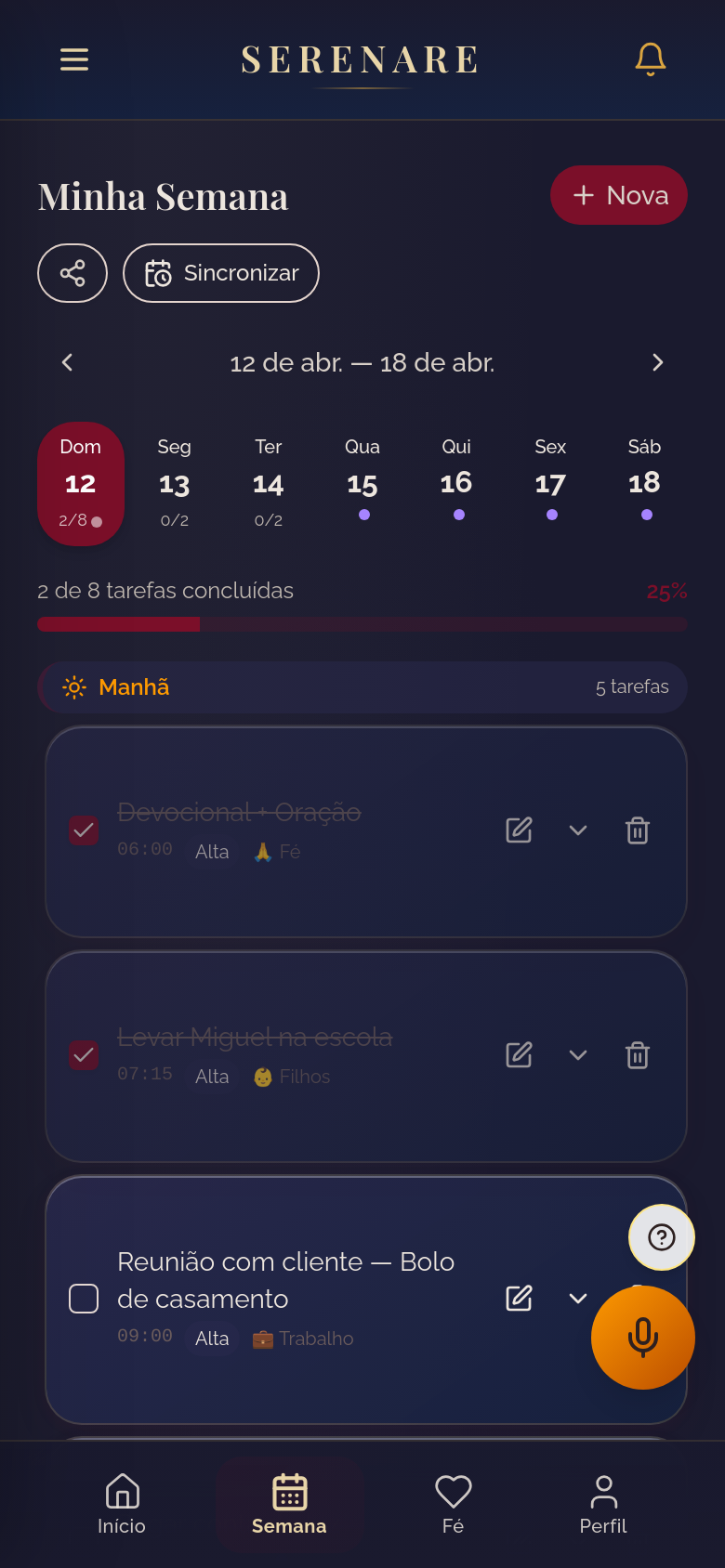The width and height of the screenshot is (725, 1568).
Task: Edit the Devocional + Oração task
Action: pyautogui.click(x=519, y=830)
